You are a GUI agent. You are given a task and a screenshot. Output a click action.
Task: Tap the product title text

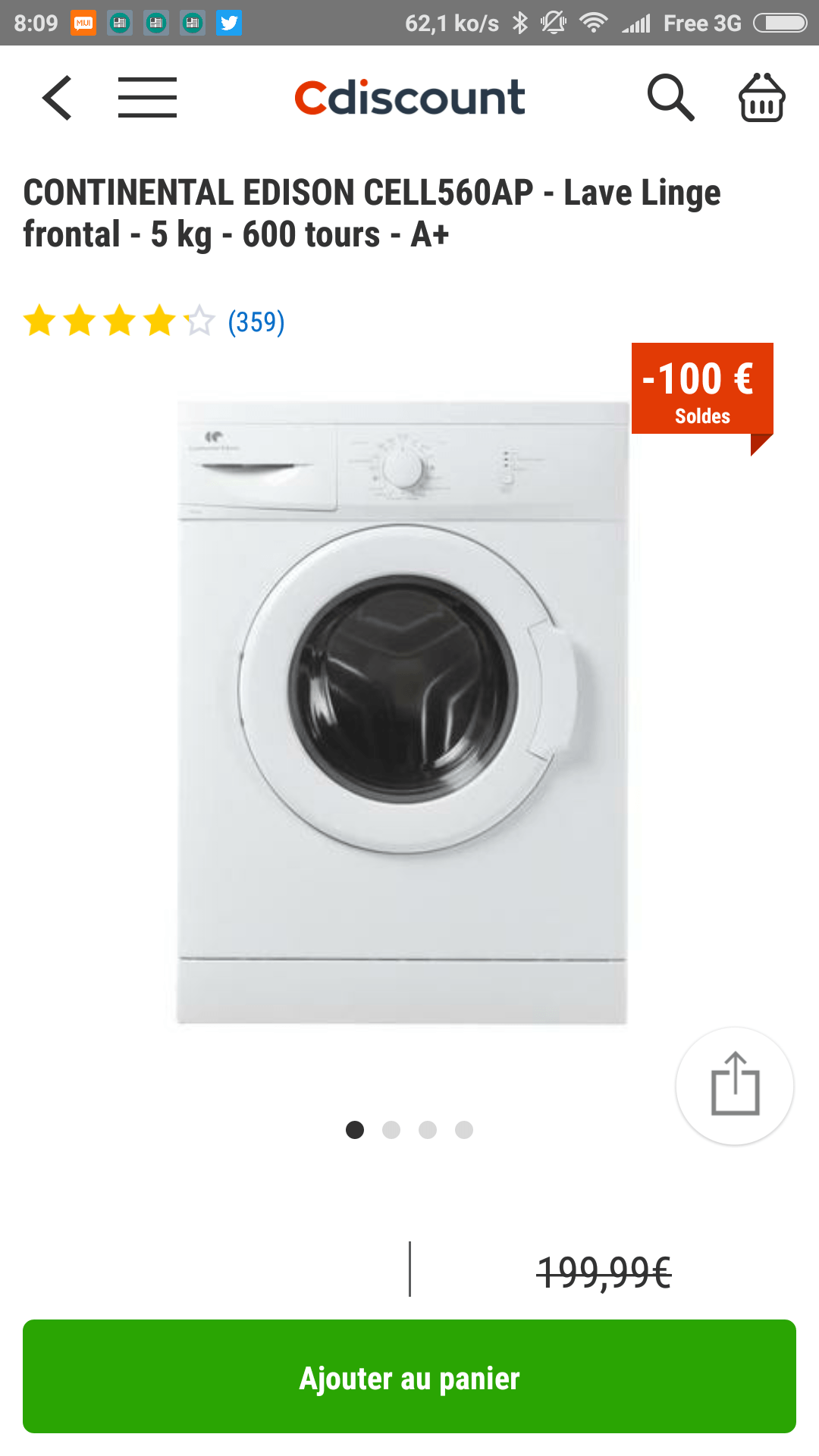click(x=372, y=213)
